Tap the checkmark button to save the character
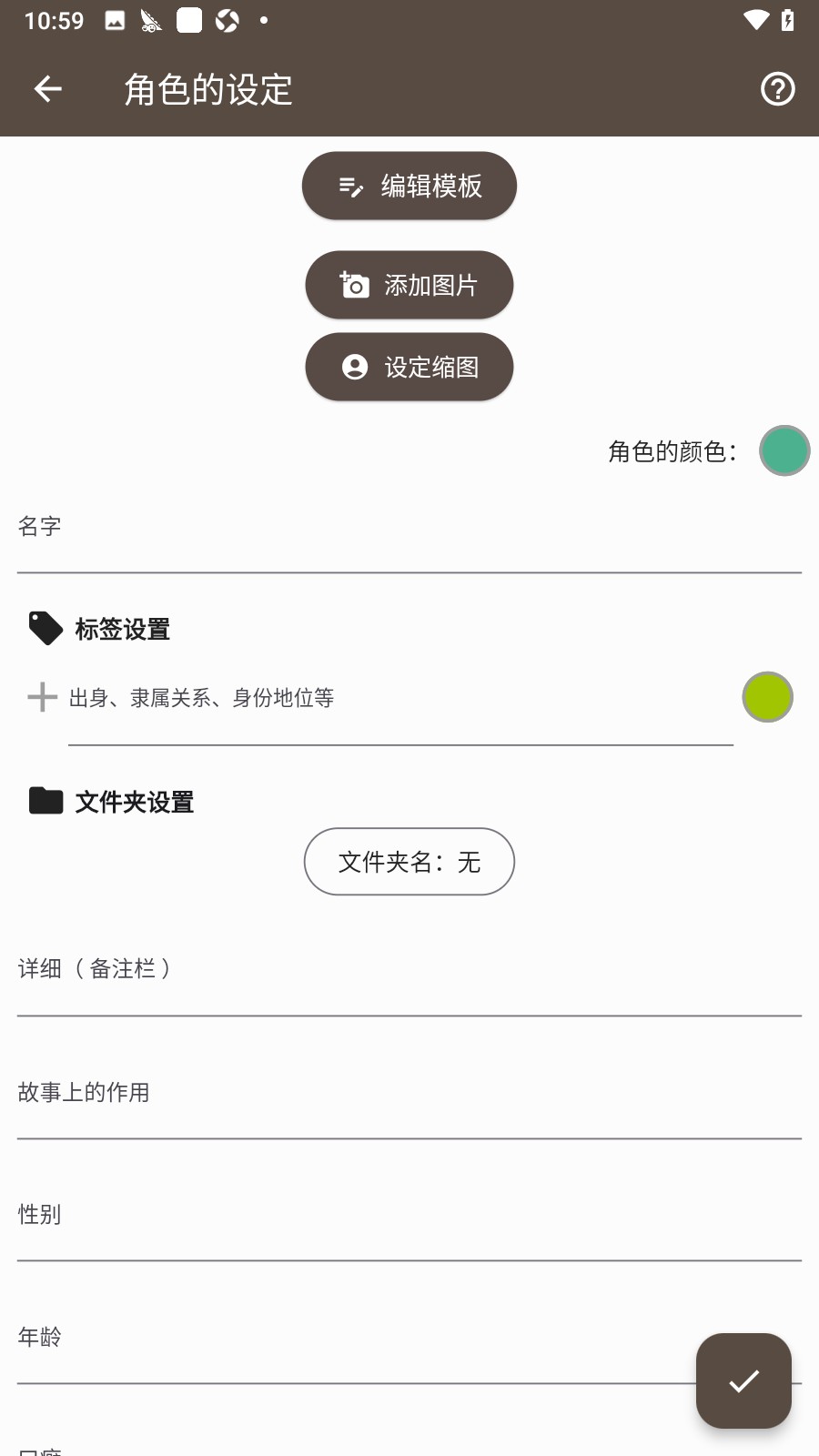The image size is (819, 1456). [x=743, y=1380]
